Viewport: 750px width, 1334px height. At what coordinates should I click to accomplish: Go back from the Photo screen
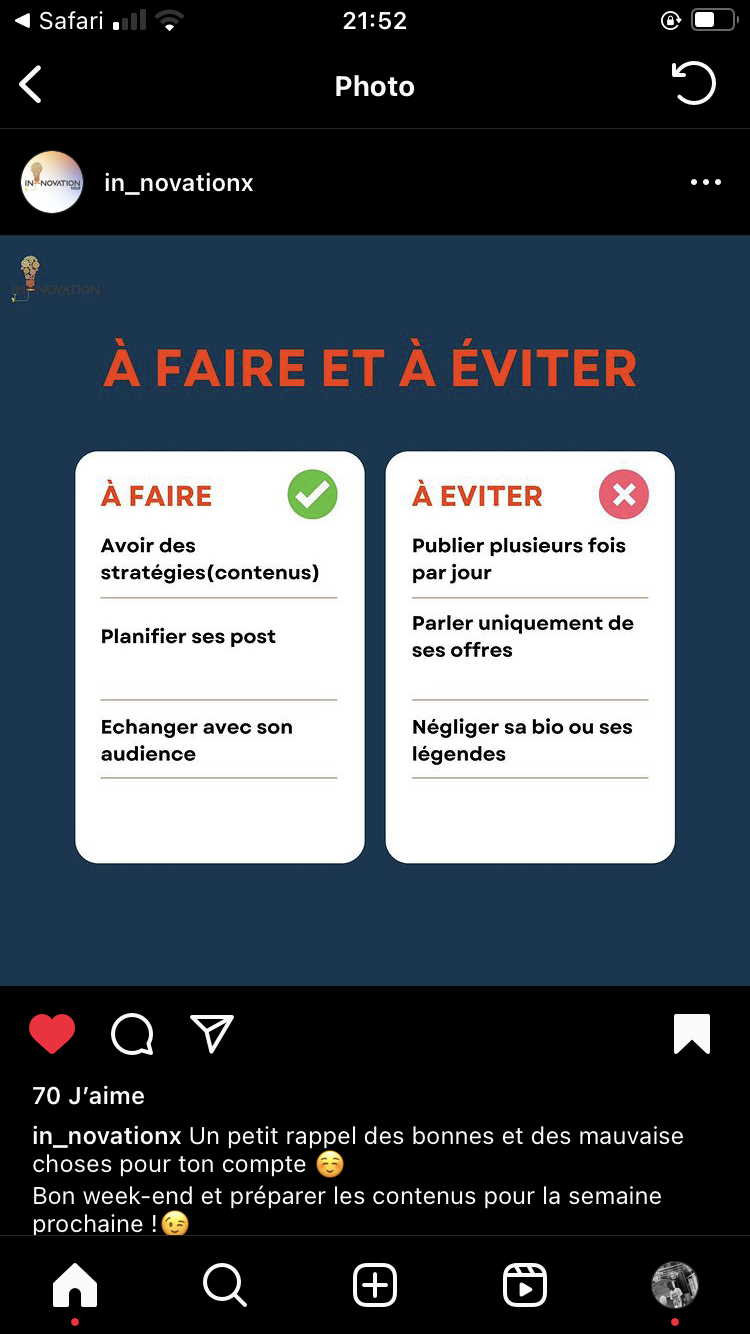[x=31, y=86]
